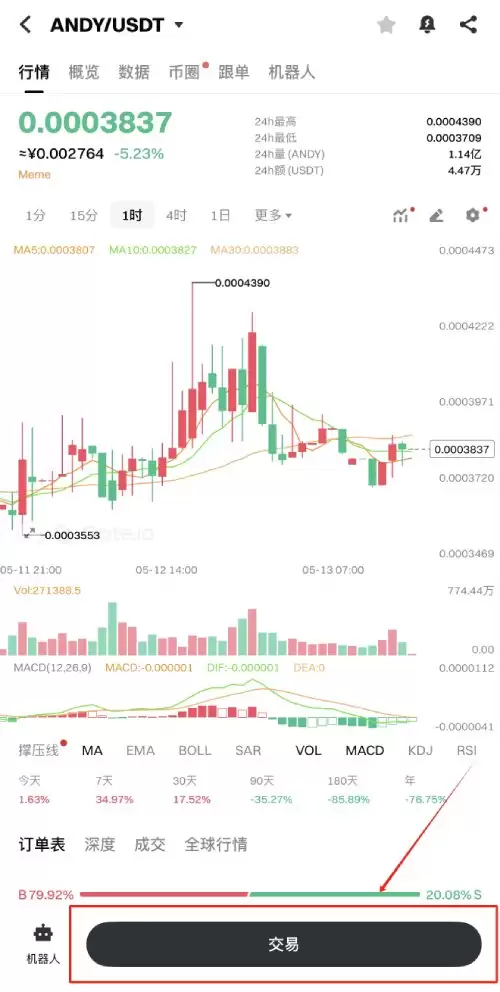Enable the BOLL indicator
The image size is (500, 992).
(x=195, y=750)
